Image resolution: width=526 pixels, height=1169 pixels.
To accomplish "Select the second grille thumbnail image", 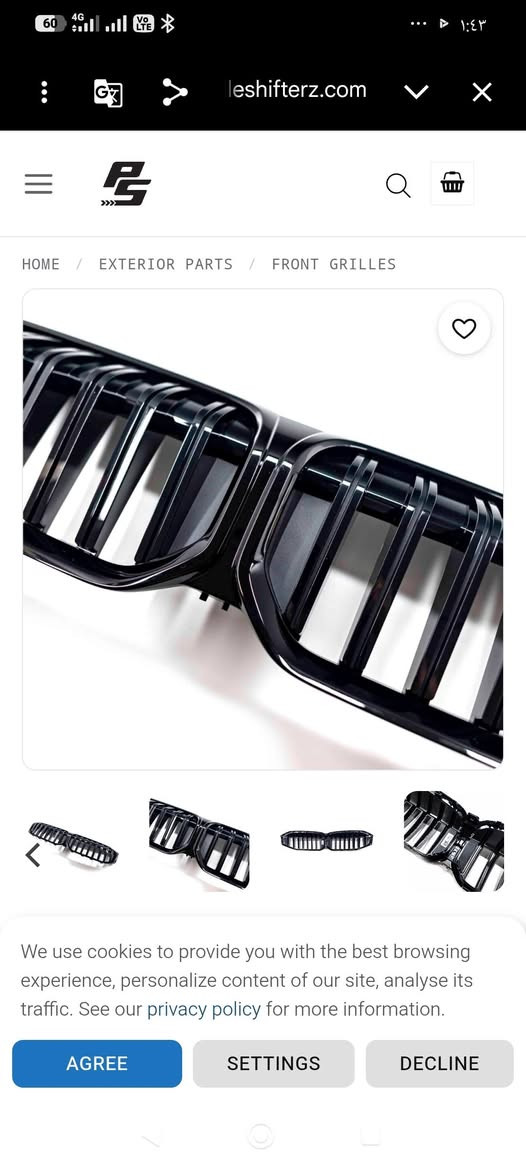I will (199, 844).
